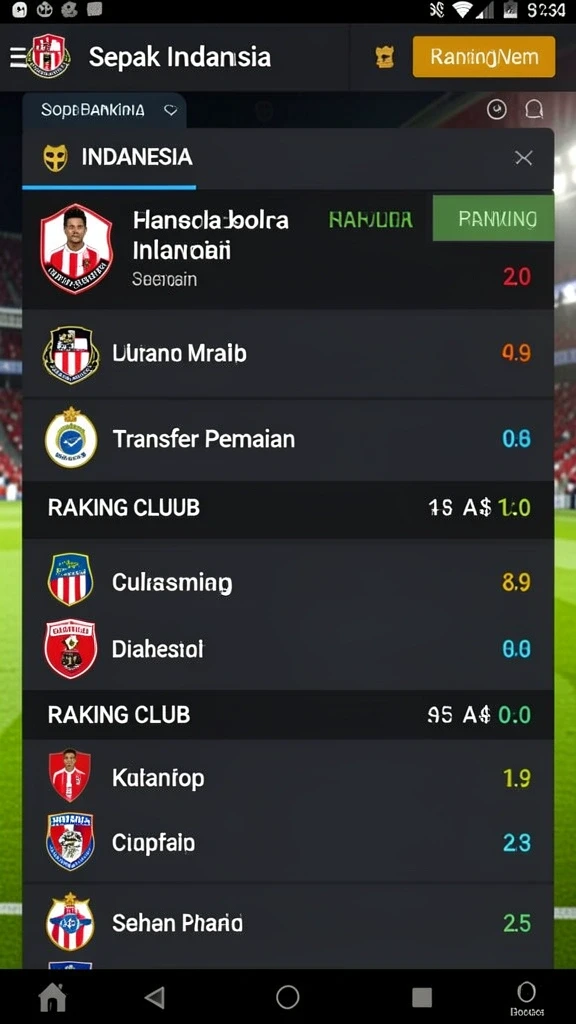Tap the house icon in the bottom bar
Image resolution: width=576 pixels, height=1024 pixels.
point(53,997)
